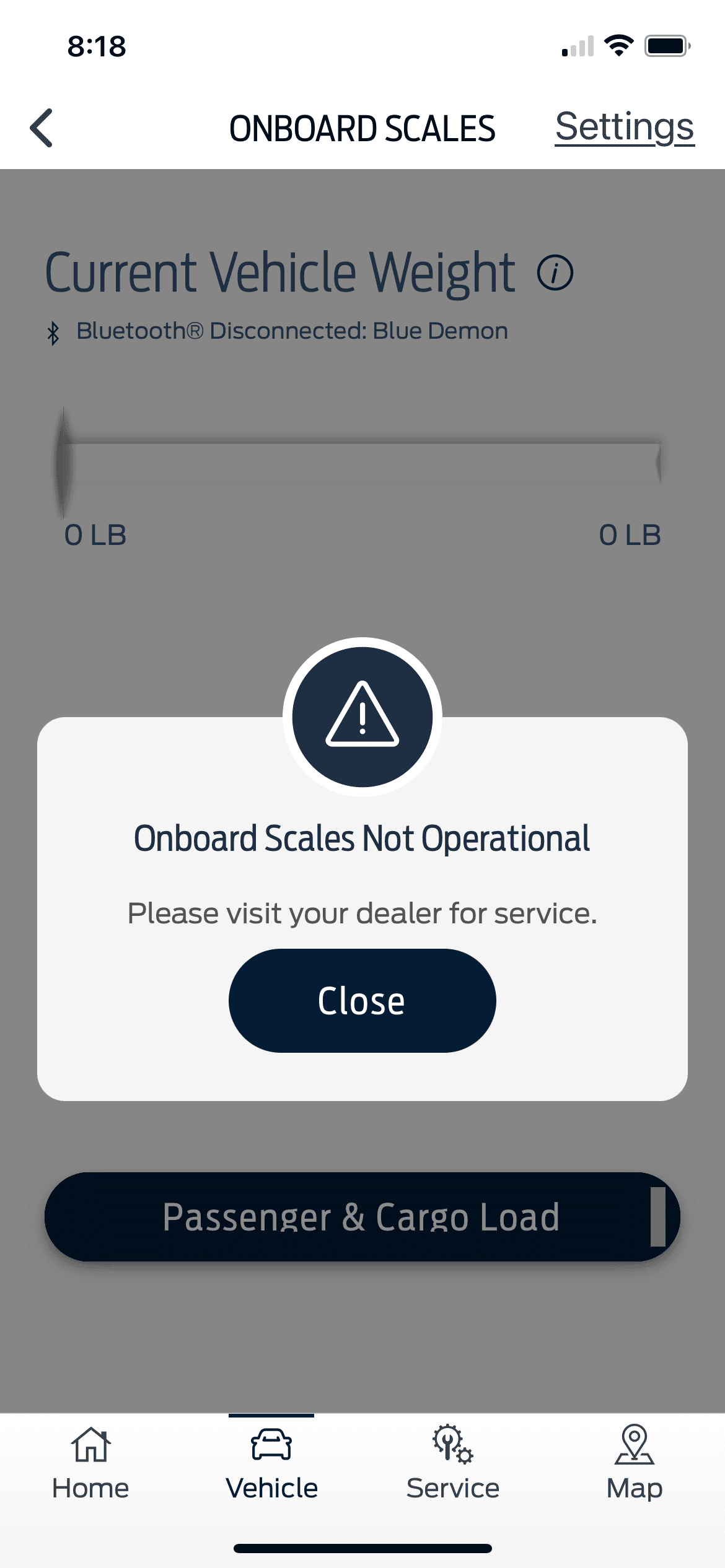Open the Settings link
The image size is (725, 1568).
pyautogui.click(x=624, y=127)
